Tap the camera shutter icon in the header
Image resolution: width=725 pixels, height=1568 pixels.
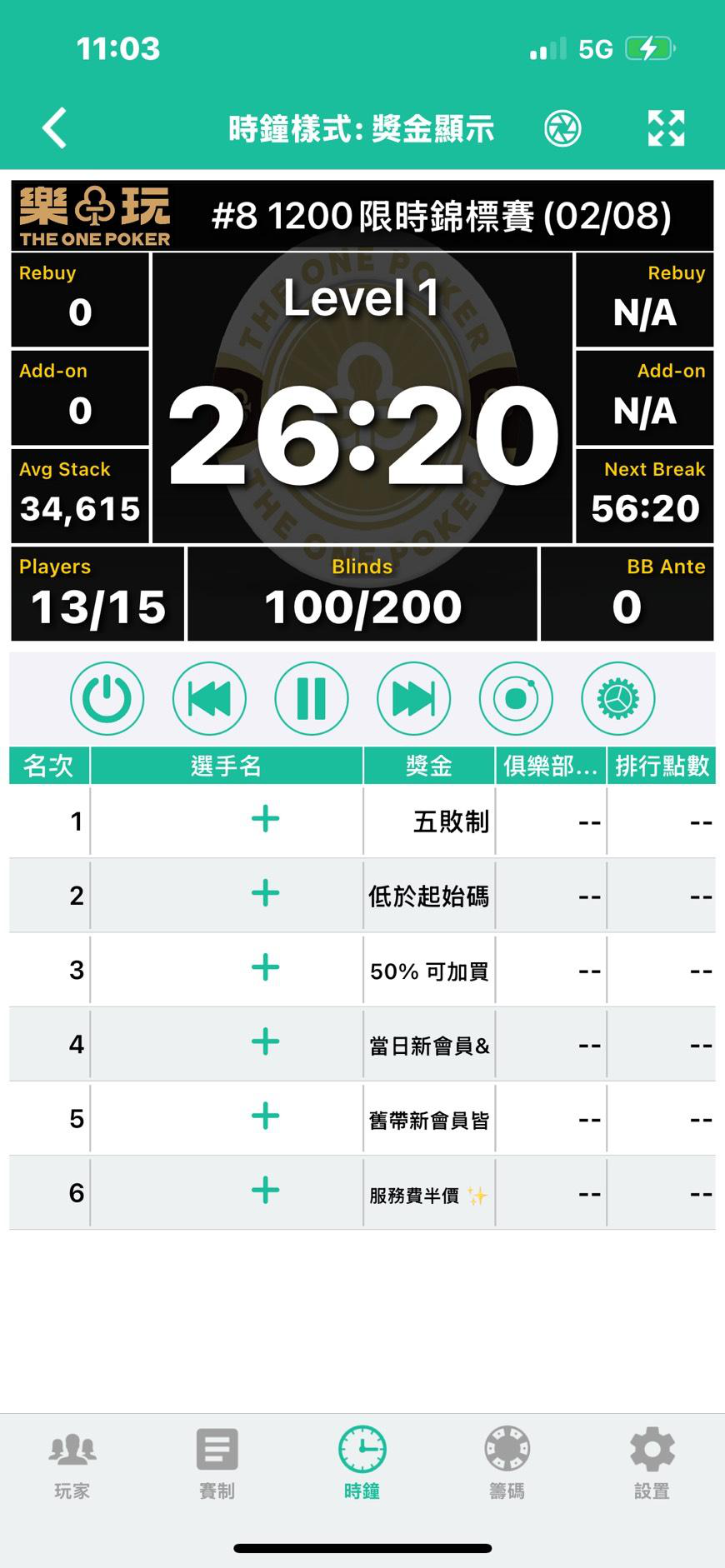pyautogui.click(x=562, y=129)
